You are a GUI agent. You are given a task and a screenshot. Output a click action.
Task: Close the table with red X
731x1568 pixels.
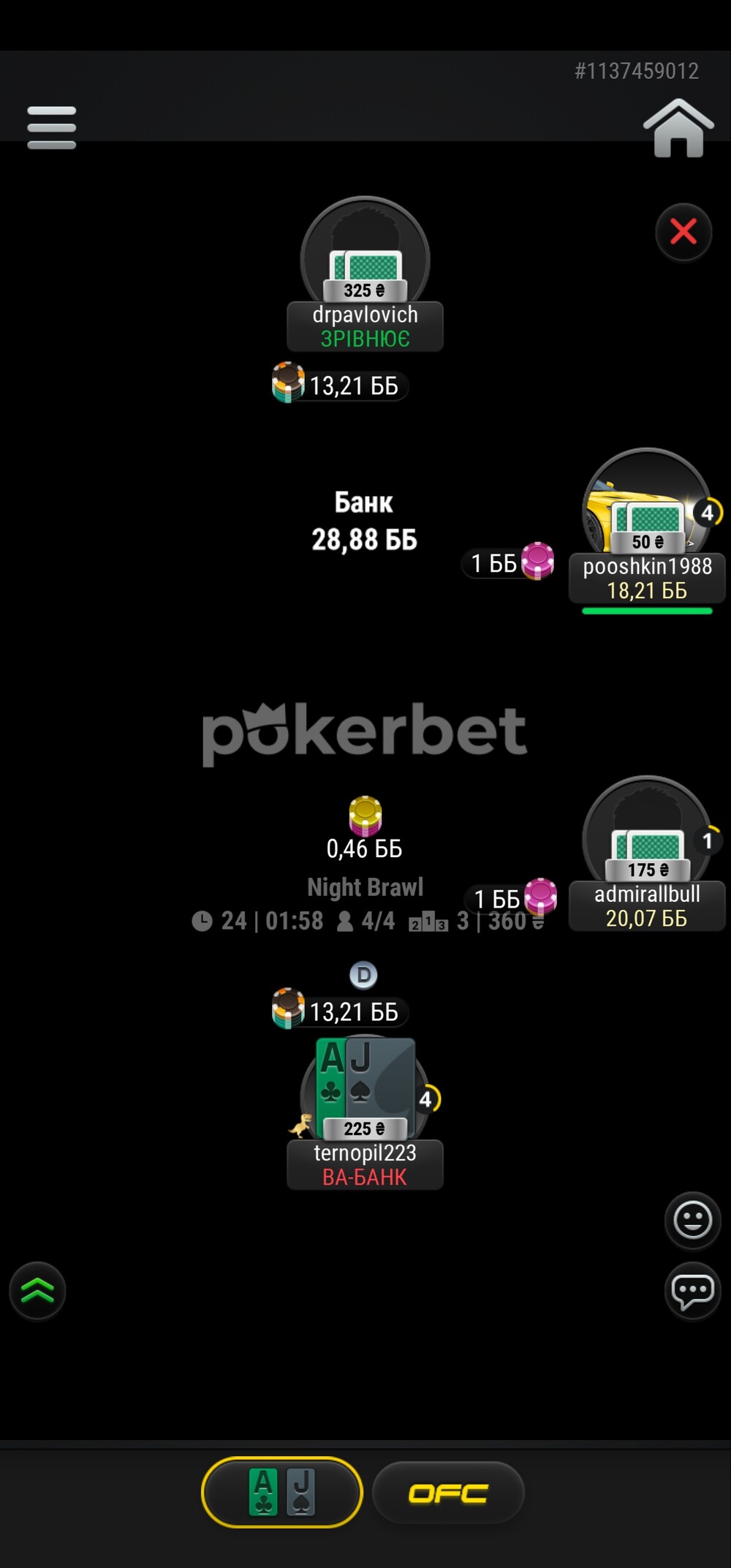[683, 232]
